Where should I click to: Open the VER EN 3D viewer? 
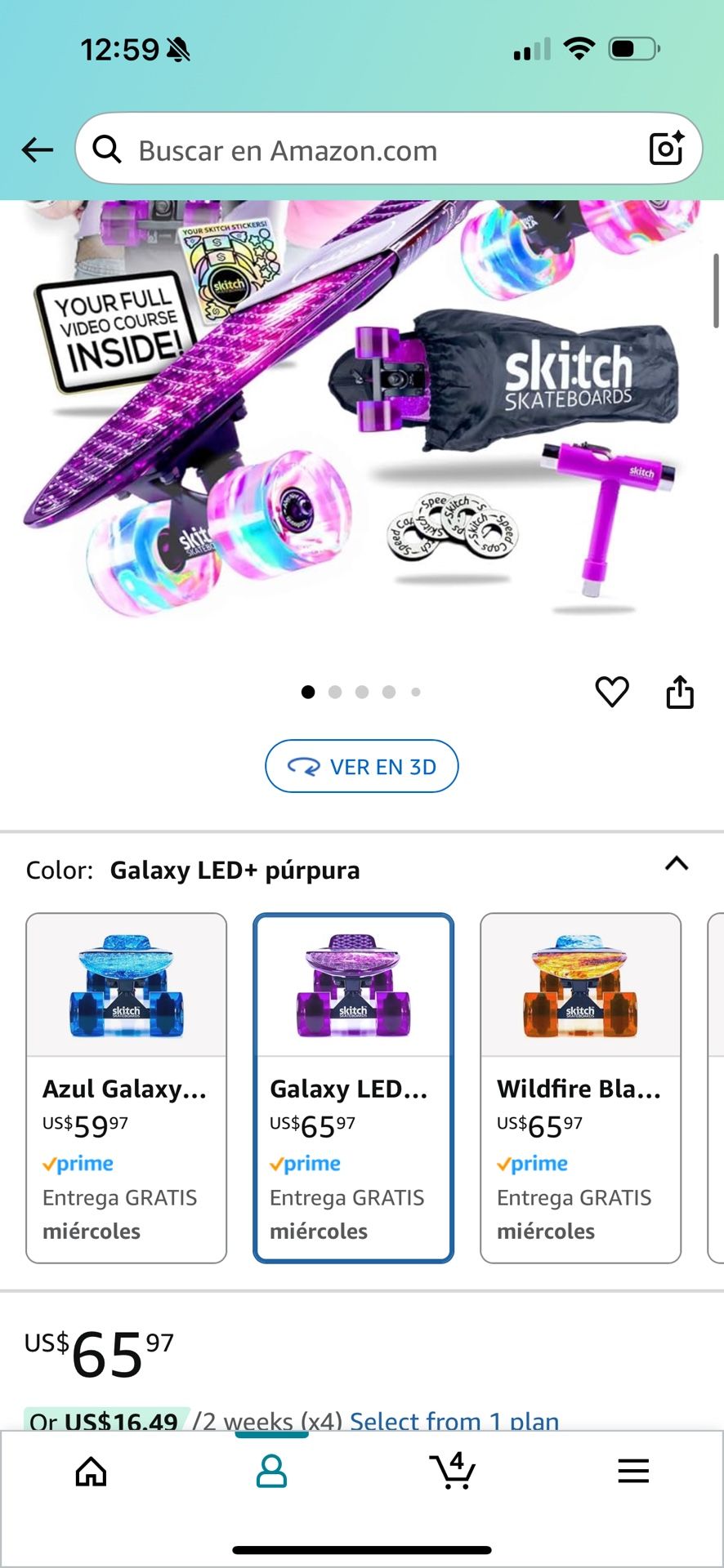[x=362, y=767]
